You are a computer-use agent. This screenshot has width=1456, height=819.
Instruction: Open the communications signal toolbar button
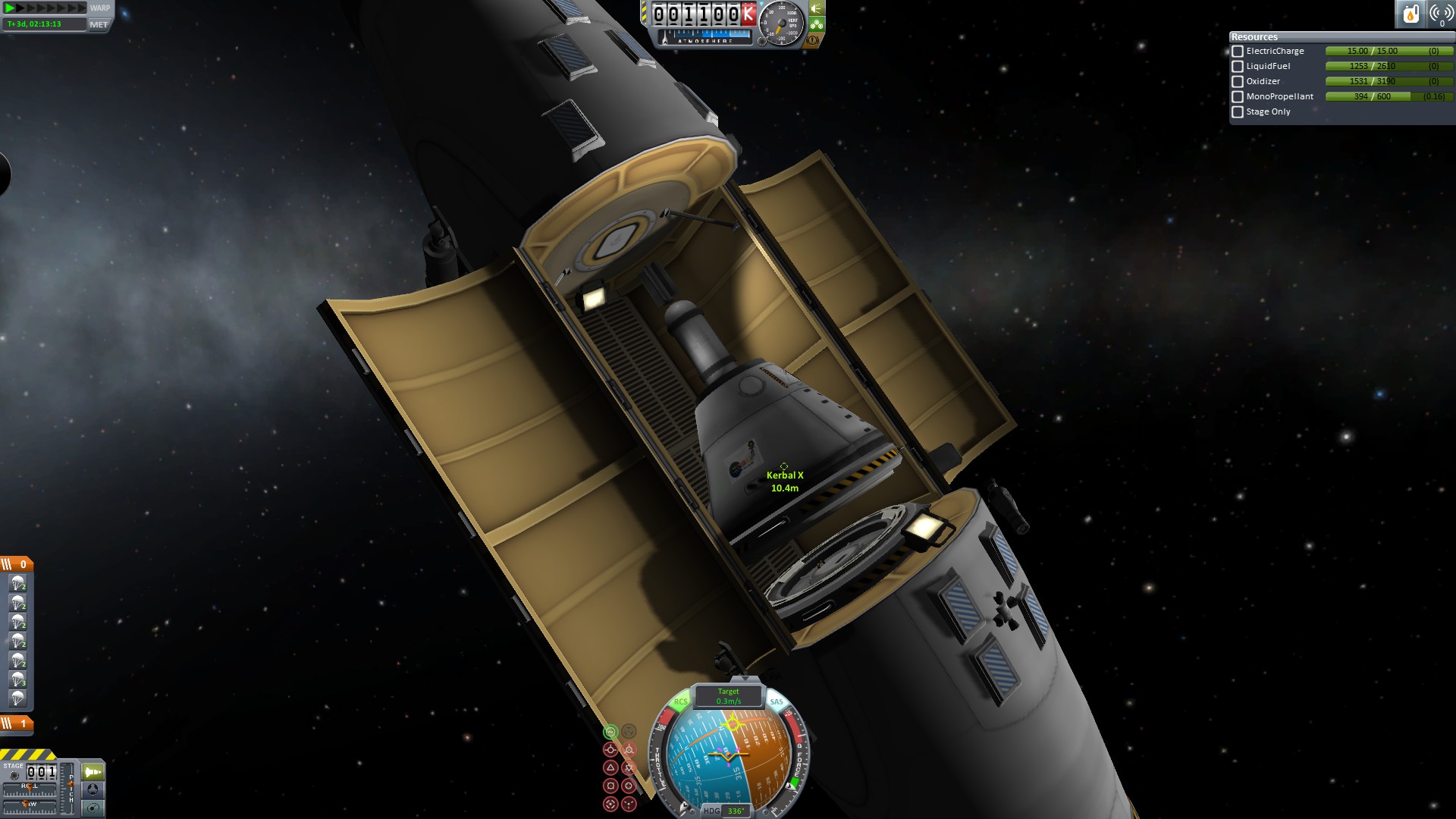point(1441,14)
